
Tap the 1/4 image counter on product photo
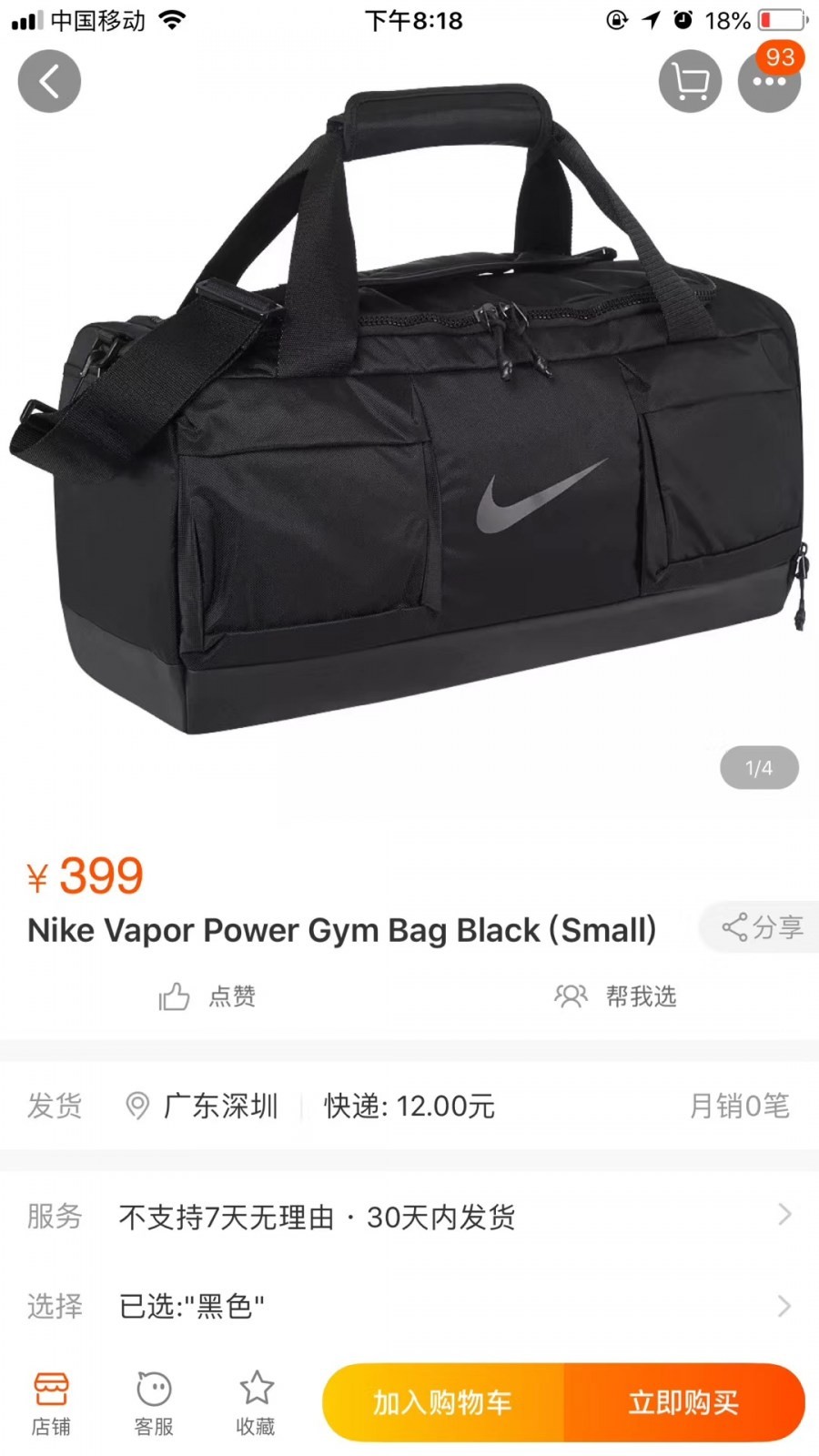[x=758, y=767]
